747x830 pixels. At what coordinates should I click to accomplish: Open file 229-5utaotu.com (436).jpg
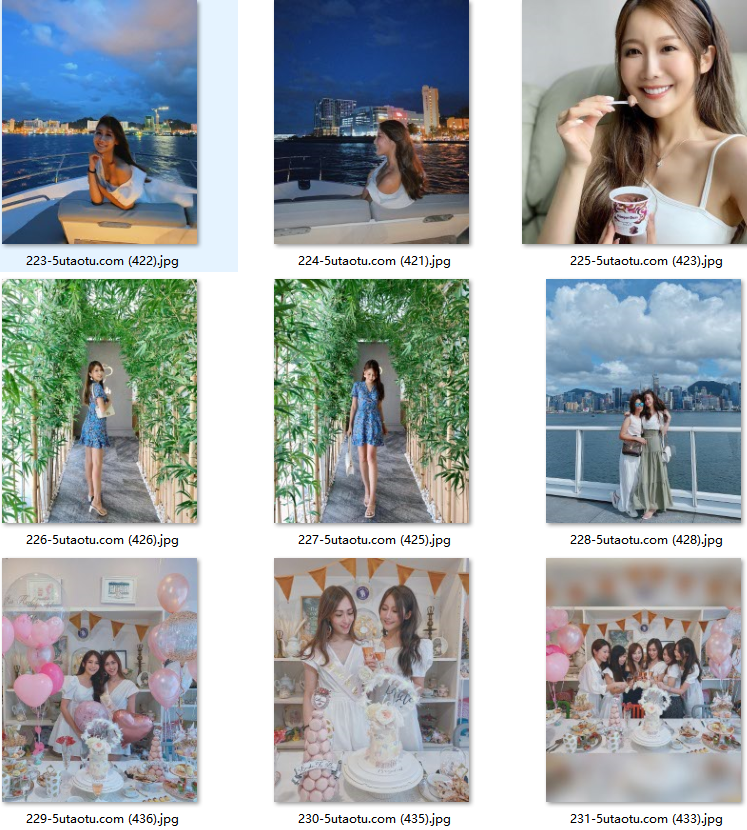pos(100,680)
